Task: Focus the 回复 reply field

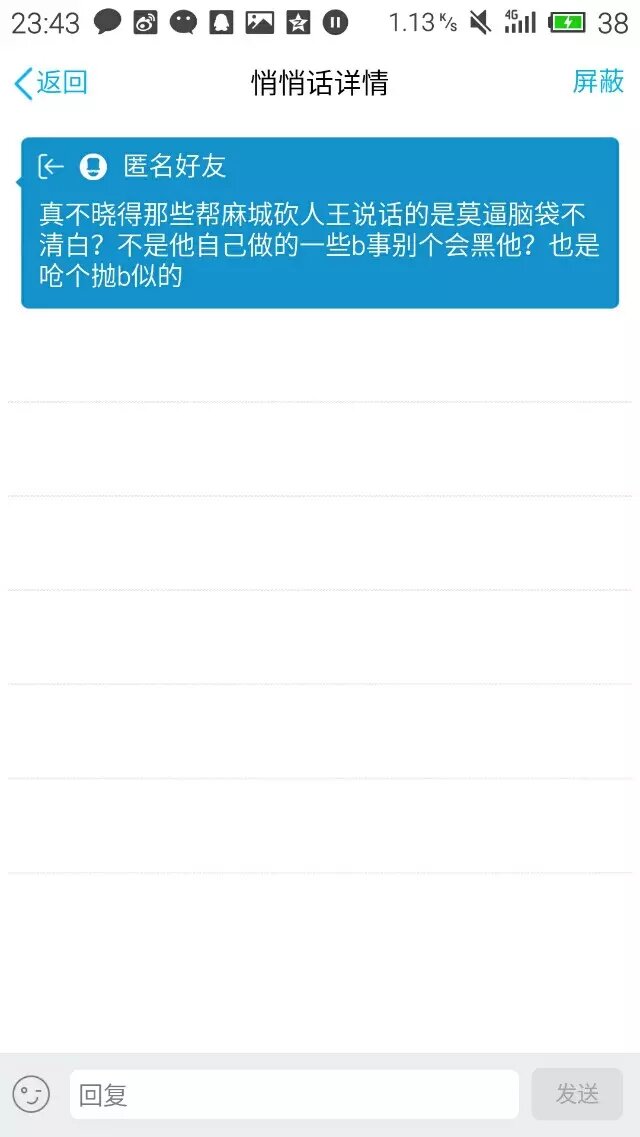Action: (293, 1094)
